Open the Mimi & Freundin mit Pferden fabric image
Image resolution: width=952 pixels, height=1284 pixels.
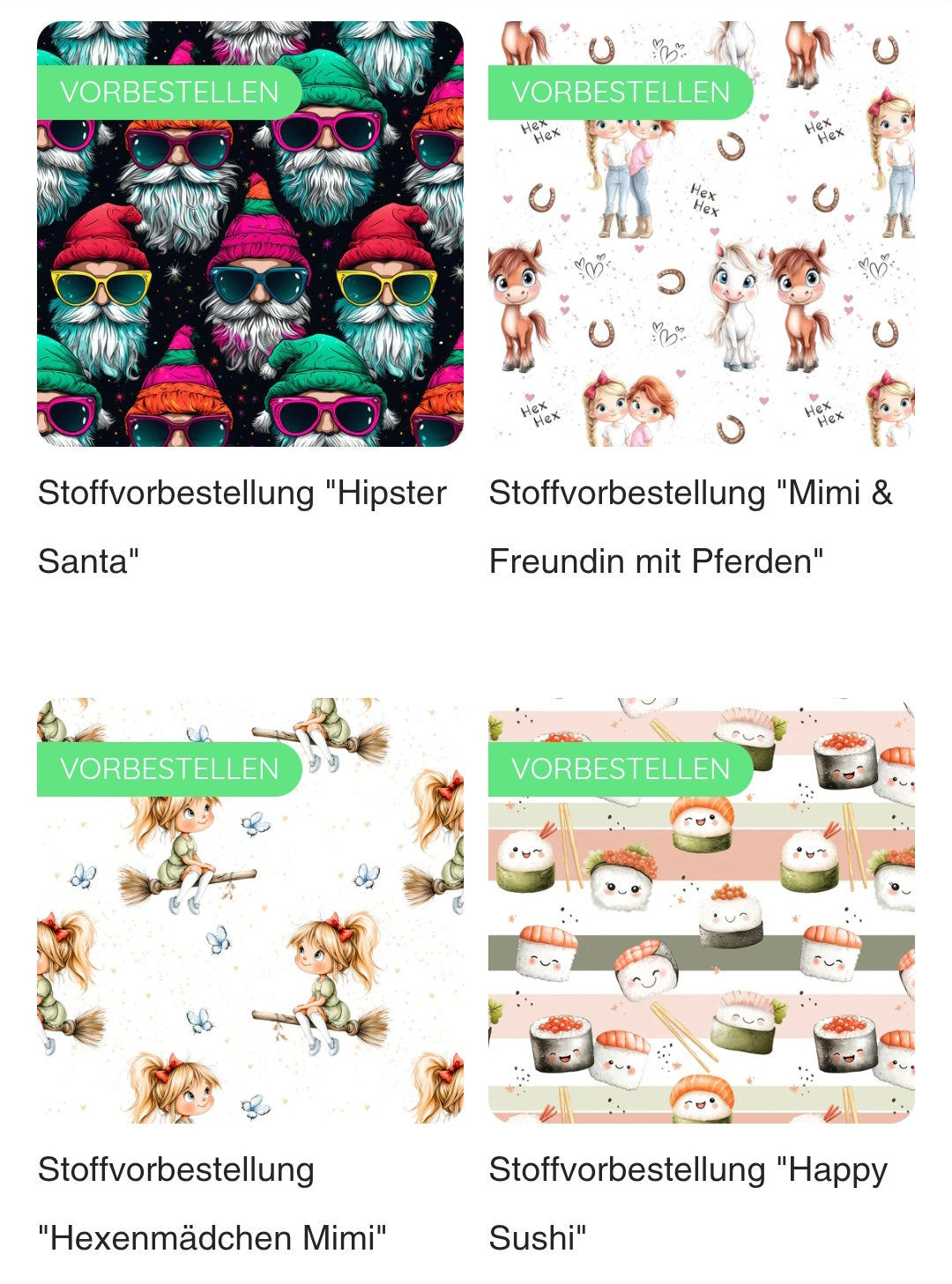pos(701,264)
